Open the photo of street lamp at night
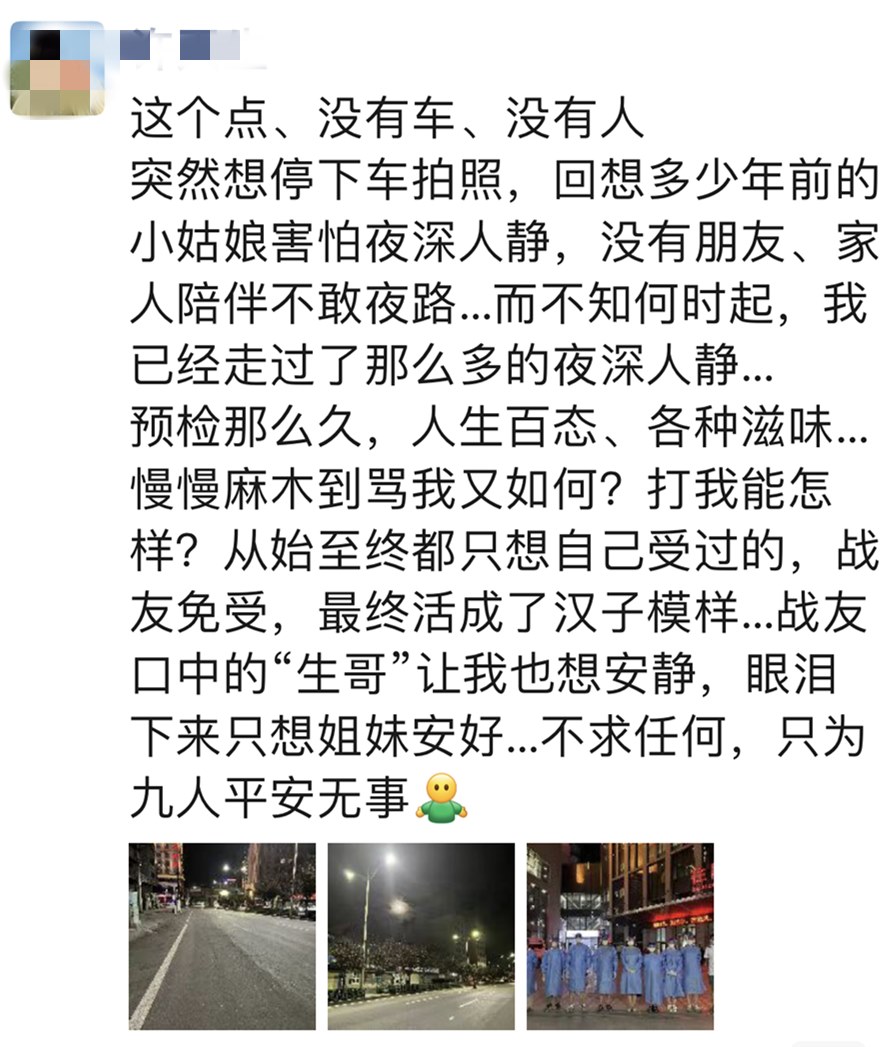 tap(421, 936)
